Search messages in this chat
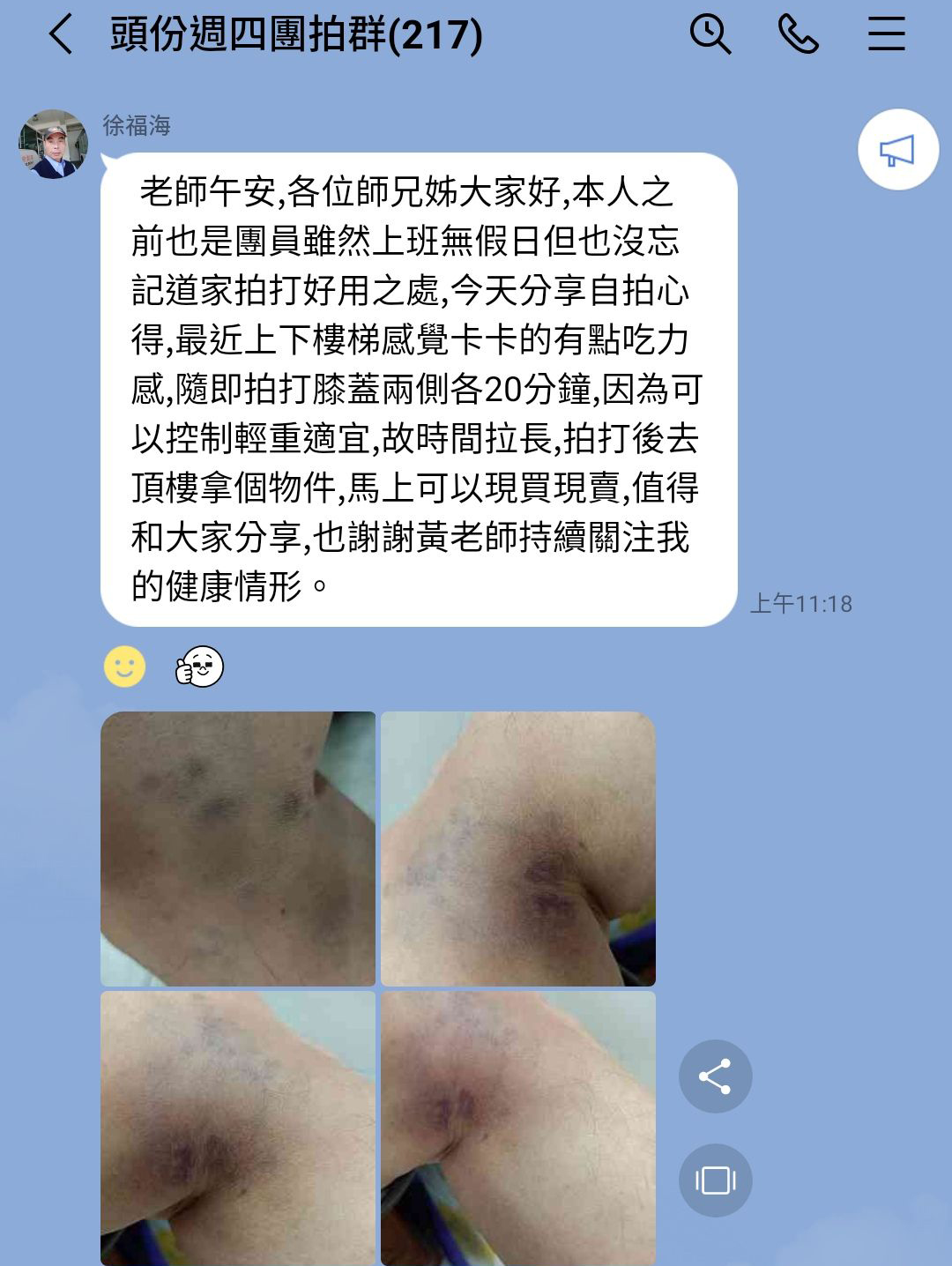952x1266 pixels. [710, 35]
